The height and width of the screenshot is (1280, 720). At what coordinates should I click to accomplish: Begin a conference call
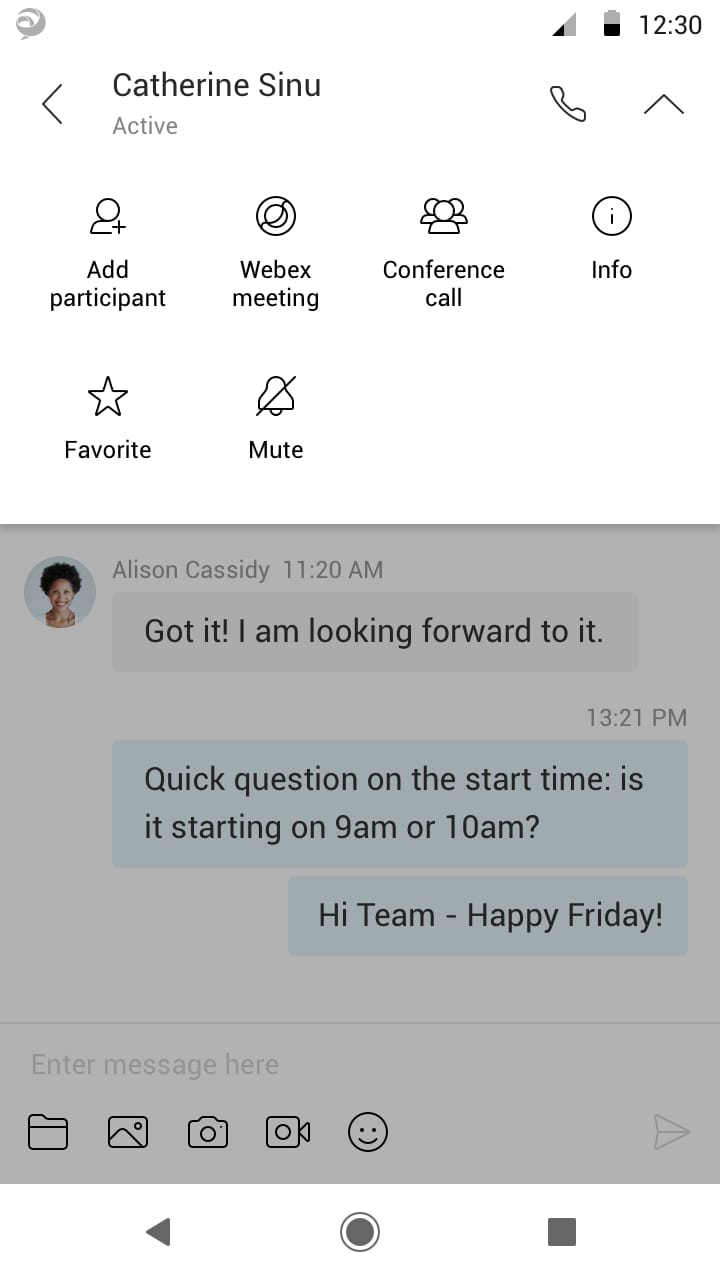(444, 254)
